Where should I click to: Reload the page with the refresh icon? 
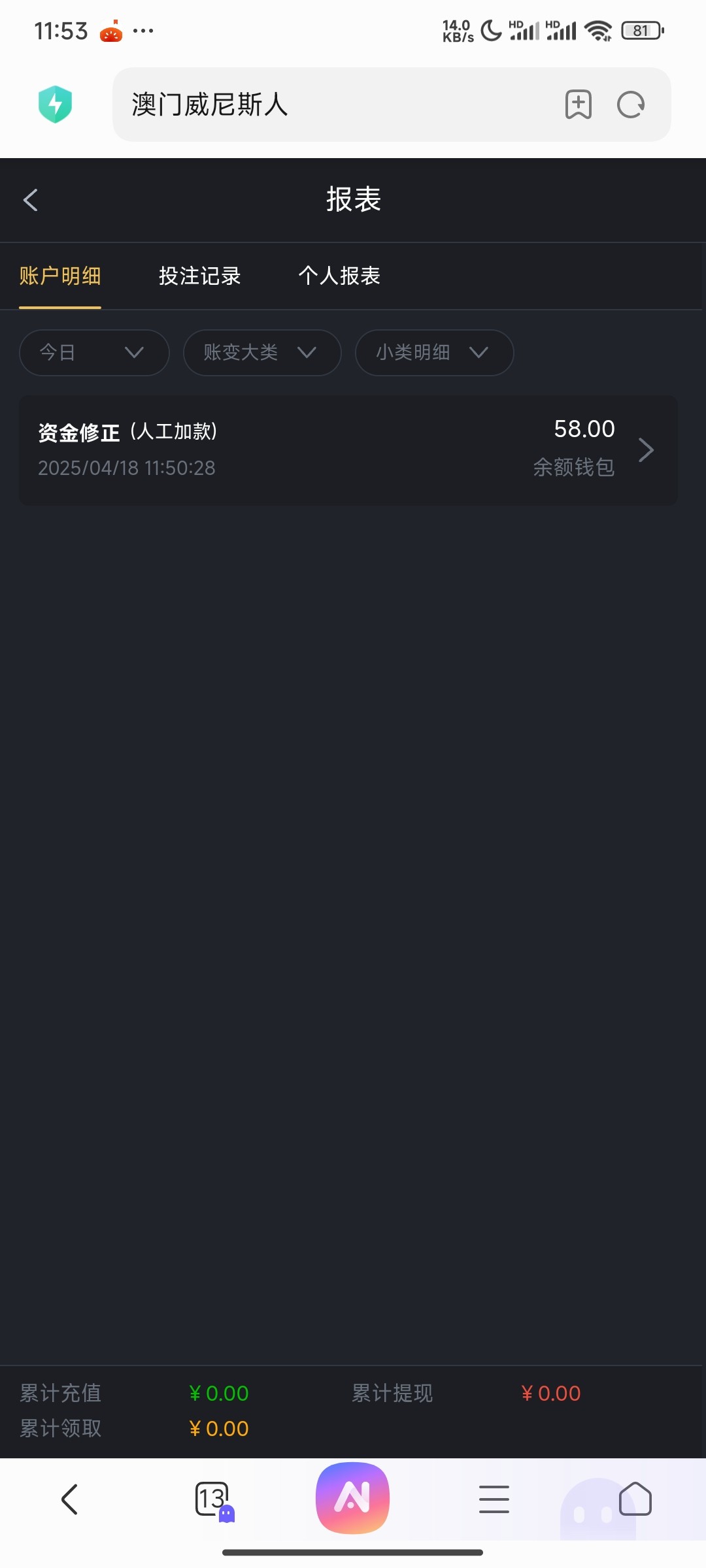pyautogui.click(x=631, y=105)
